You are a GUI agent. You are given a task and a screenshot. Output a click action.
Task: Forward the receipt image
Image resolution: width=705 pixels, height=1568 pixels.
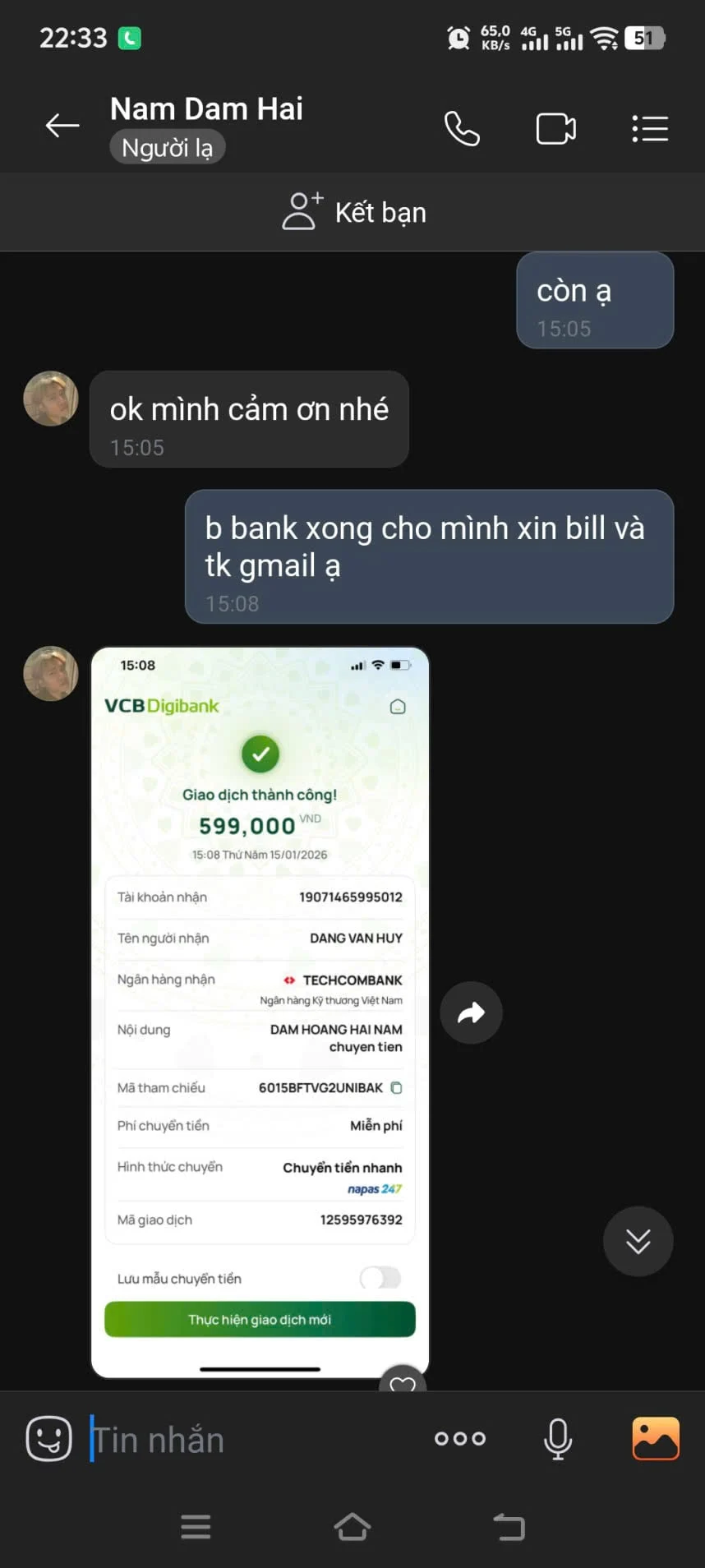click(x=471, y=1012)
